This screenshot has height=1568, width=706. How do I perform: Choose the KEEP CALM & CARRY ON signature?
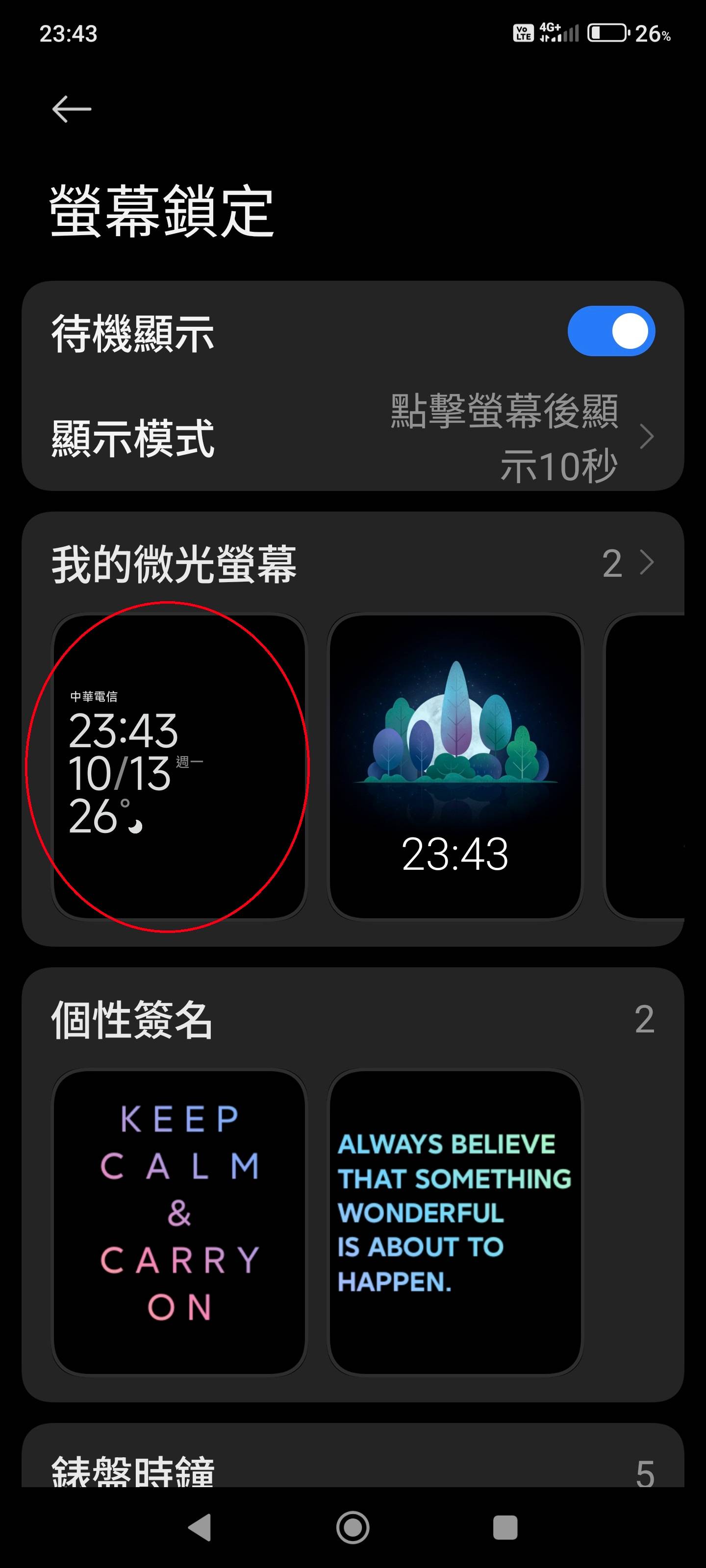point(179,1222)
